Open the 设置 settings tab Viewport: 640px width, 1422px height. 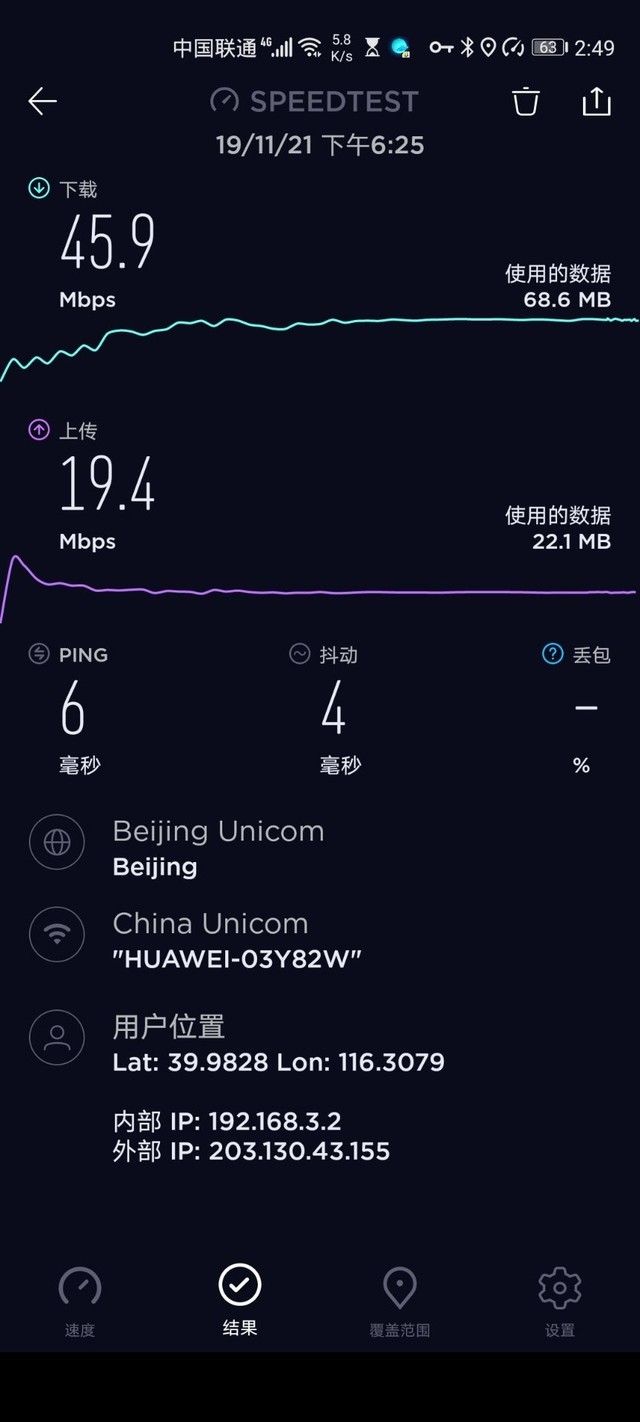coord(560,1300)
